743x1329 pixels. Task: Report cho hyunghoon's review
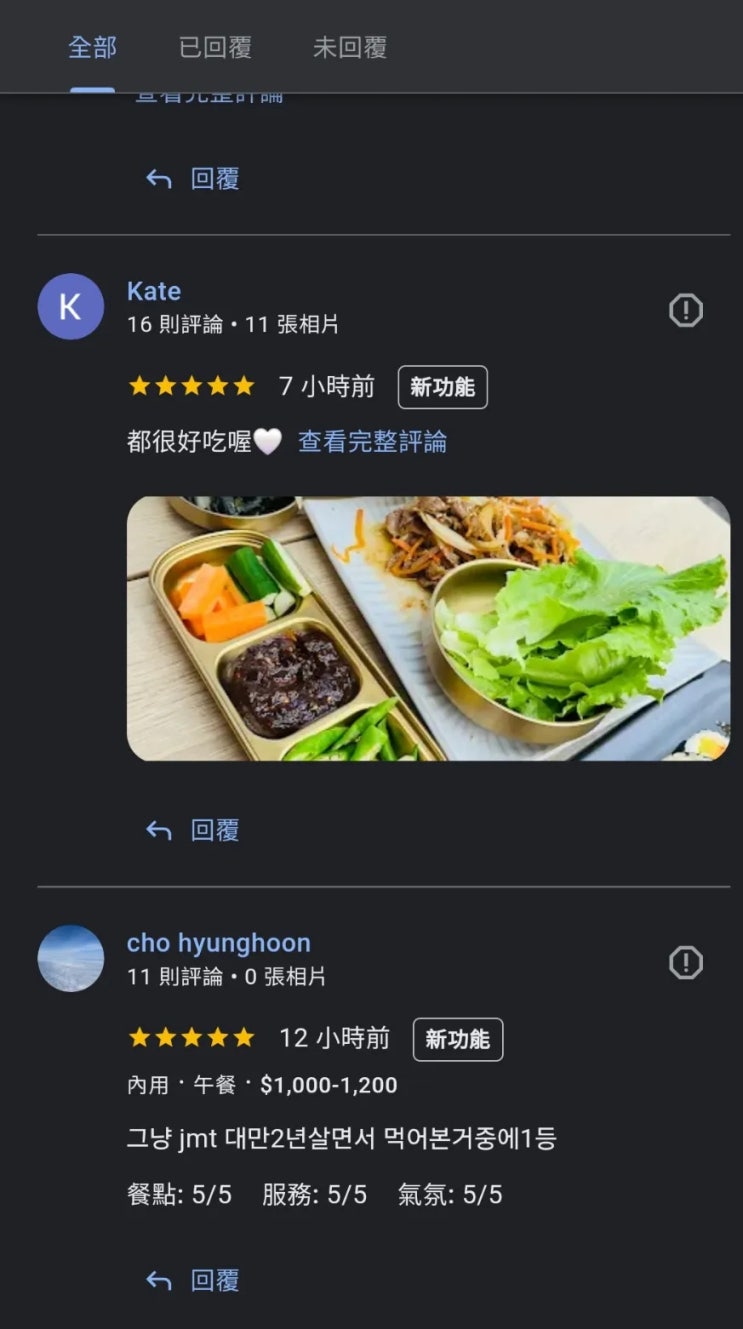686,963
